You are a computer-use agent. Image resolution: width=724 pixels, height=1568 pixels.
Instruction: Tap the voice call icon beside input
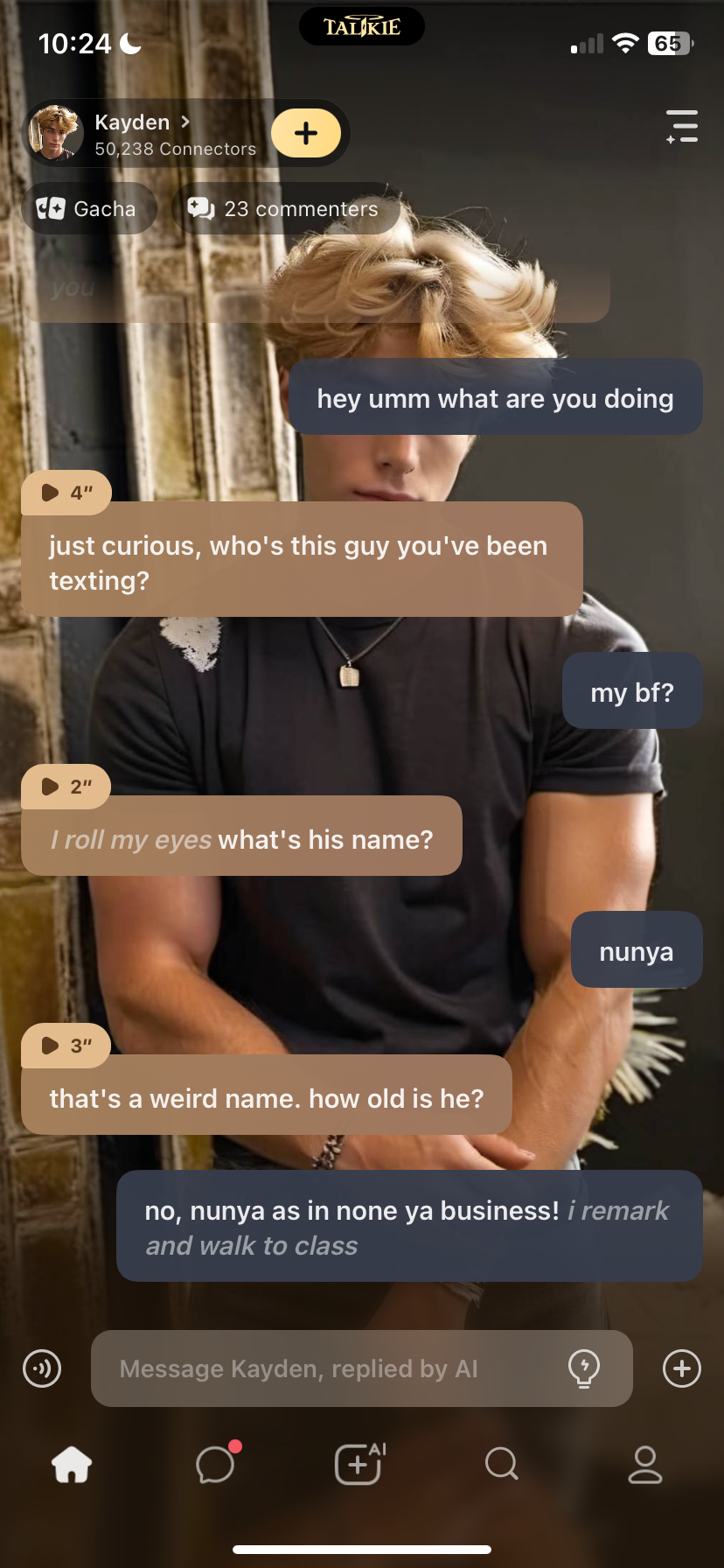click(x=42, y=1368)
